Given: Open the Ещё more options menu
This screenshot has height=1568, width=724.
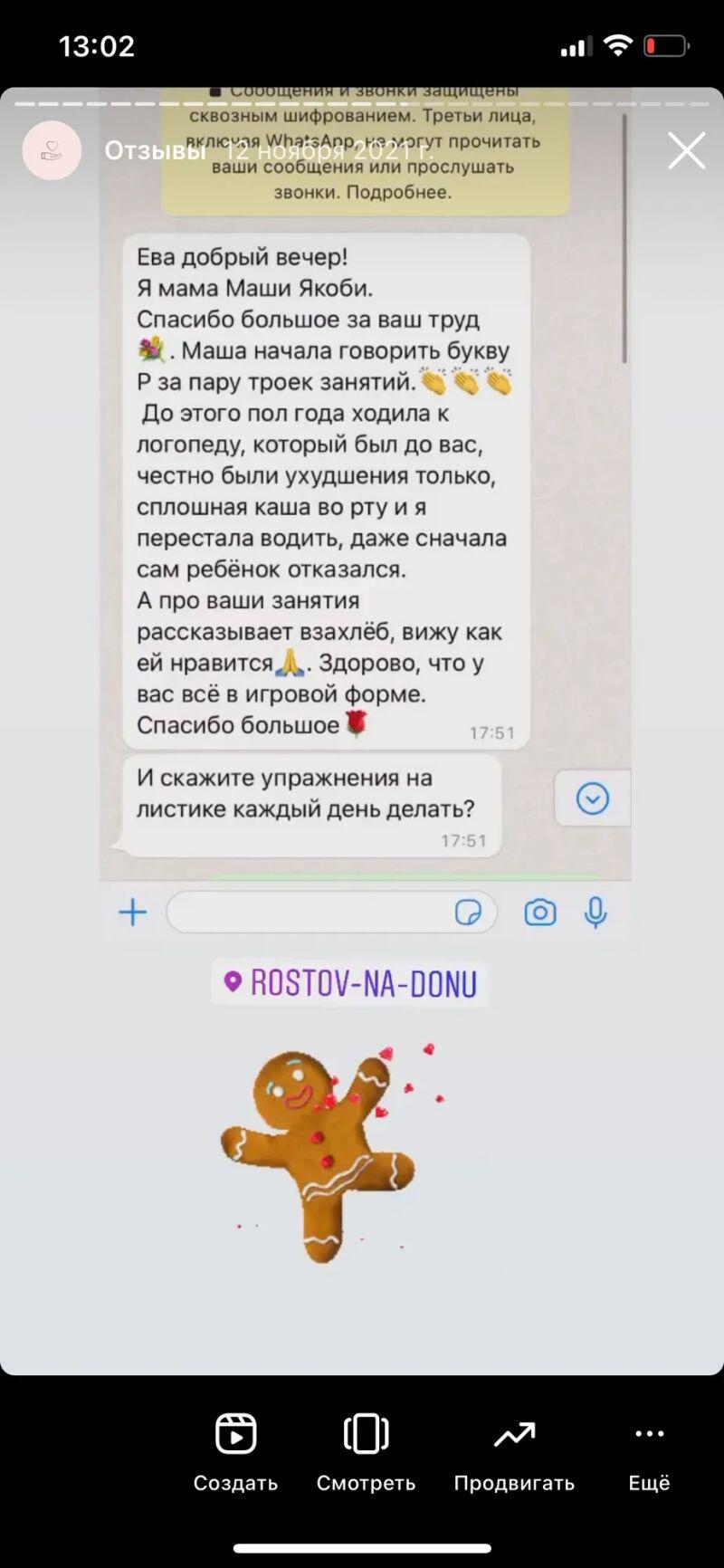Looking at the screenshot, I should click(649, 1451).
